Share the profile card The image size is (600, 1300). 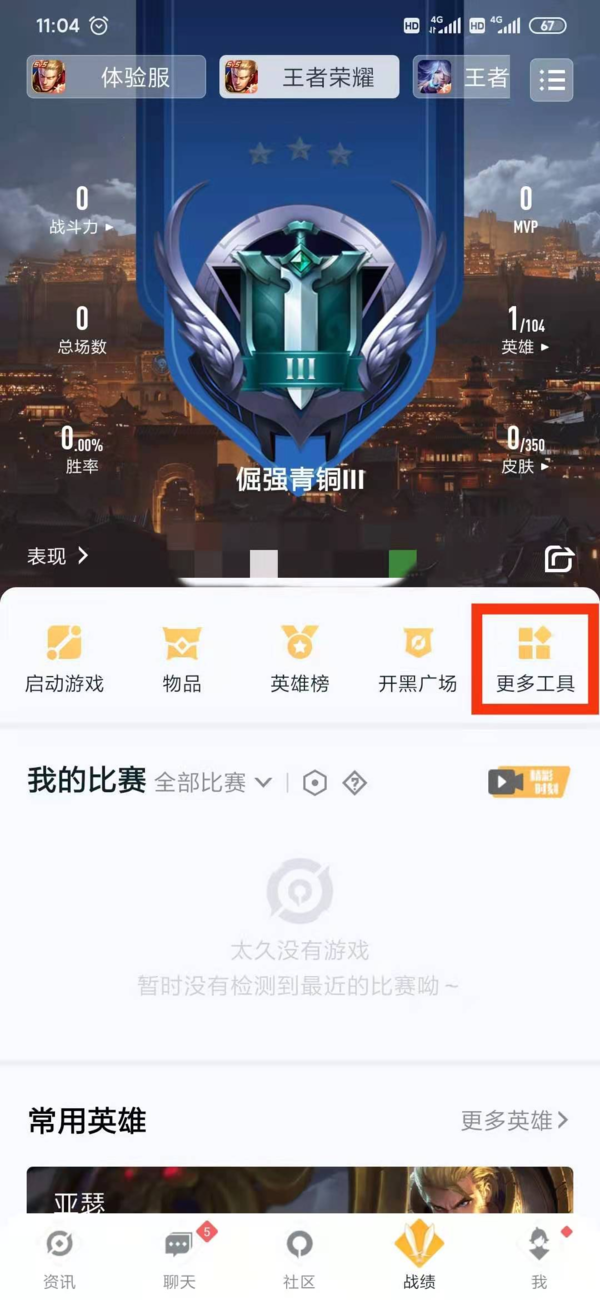click(558, 559)
